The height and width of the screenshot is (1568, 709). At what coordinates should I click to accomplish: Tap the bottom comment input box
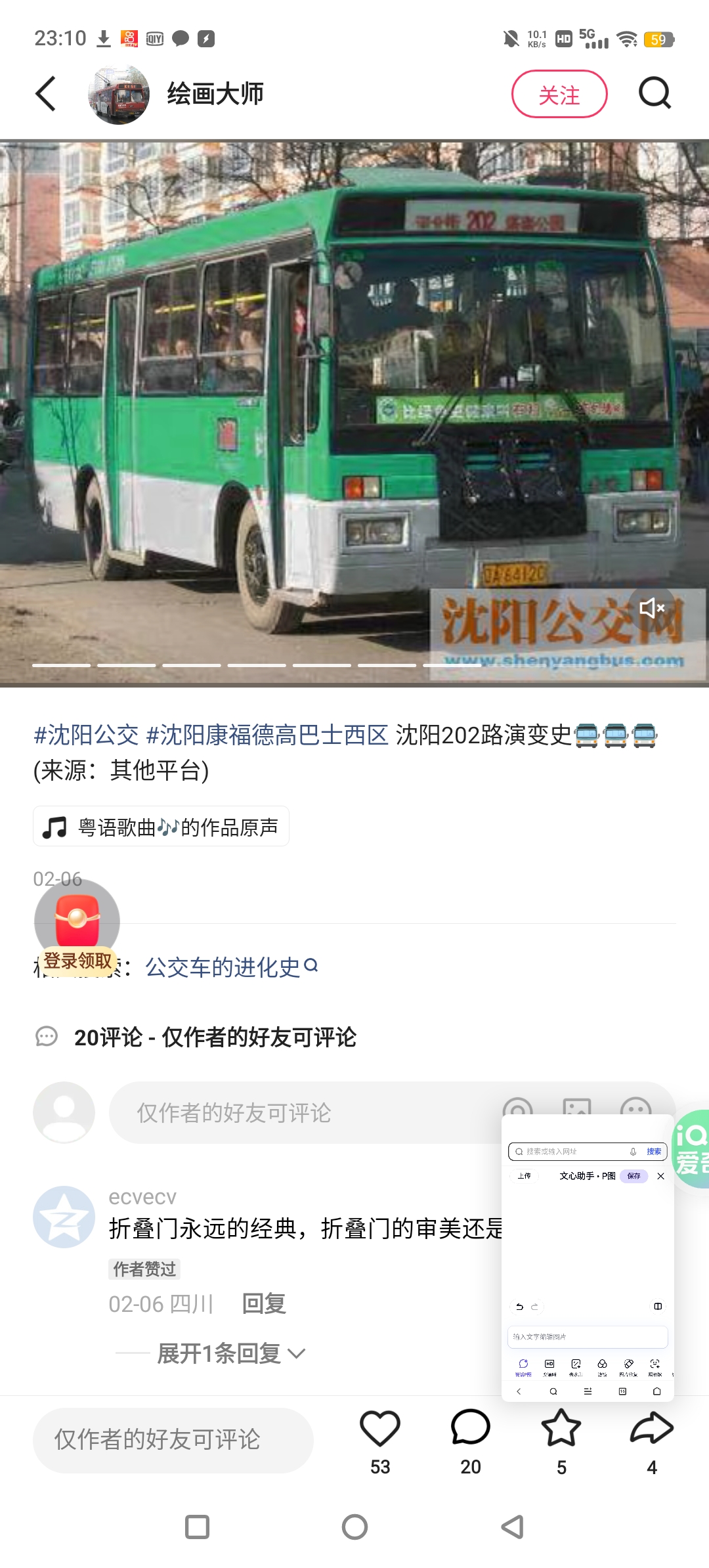tap(173, 1440)
